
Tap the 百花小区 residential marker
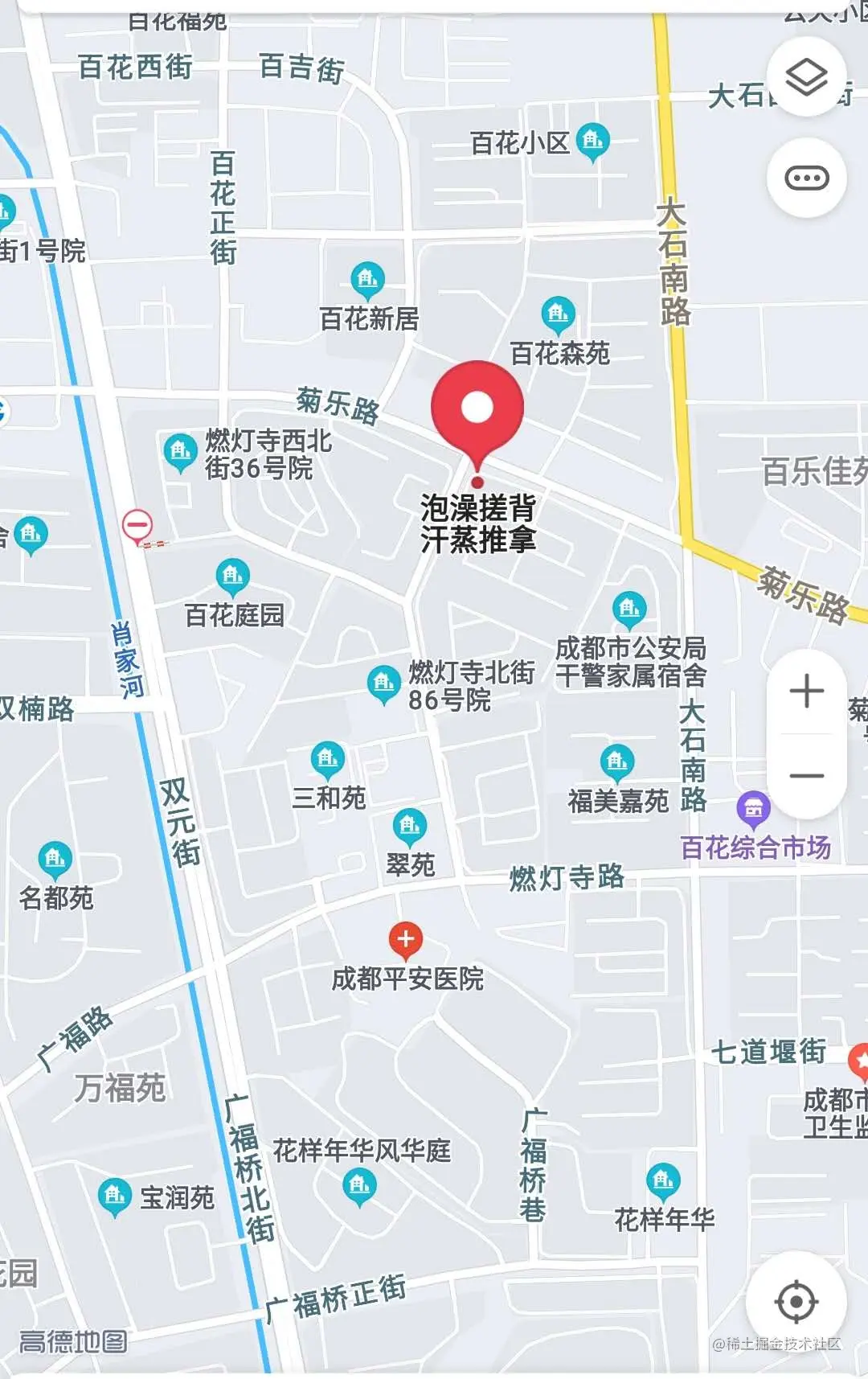(x=593, y=142)
